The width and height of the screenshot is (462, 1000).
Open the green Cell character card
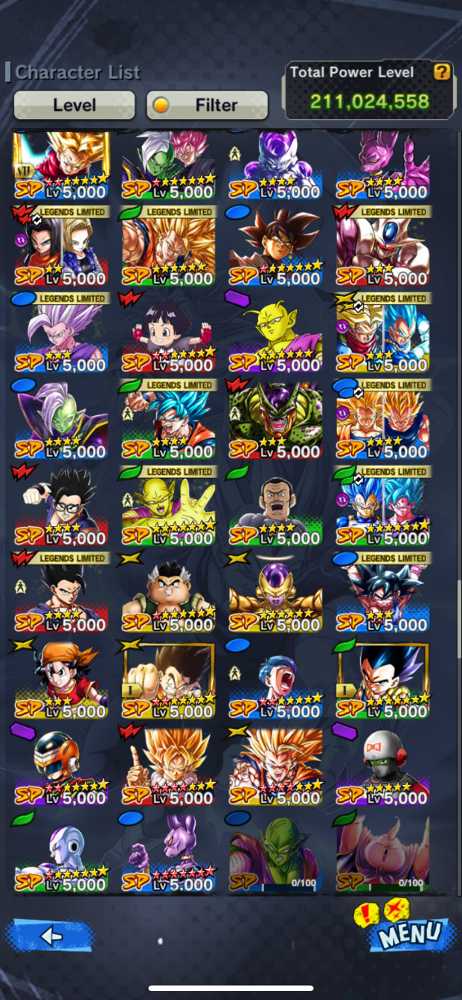coord(276,419)
